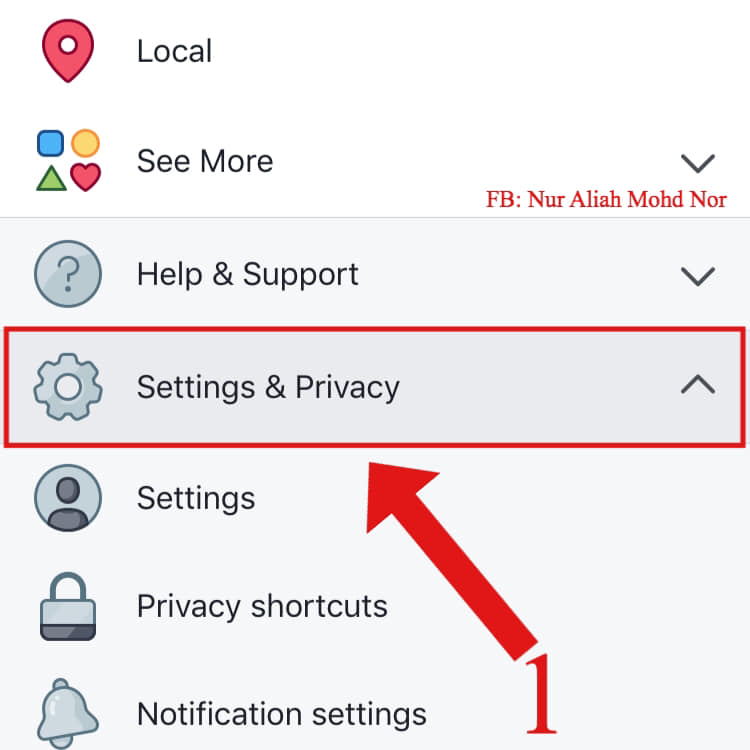Screen dimensions: 750x750
Task: Open the Local menu item
Action: 174,51
